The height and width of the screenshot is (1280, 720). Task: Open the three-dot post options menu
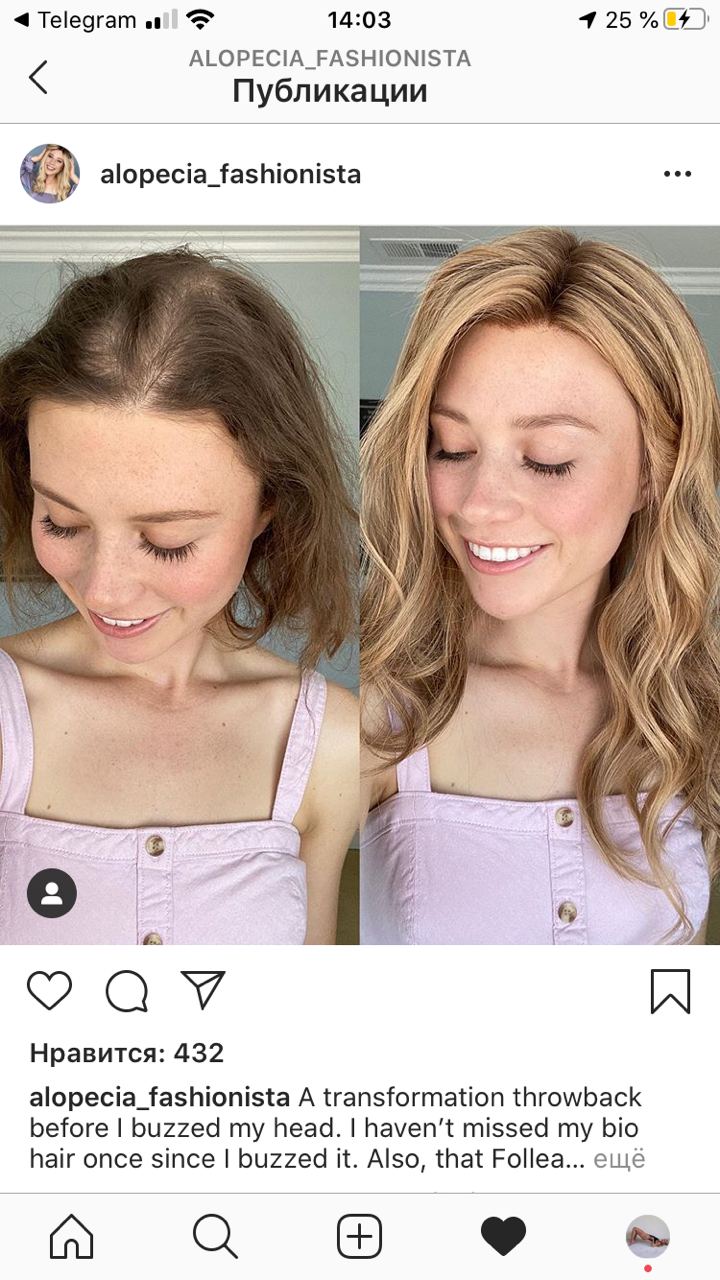(x=677, y=174)
